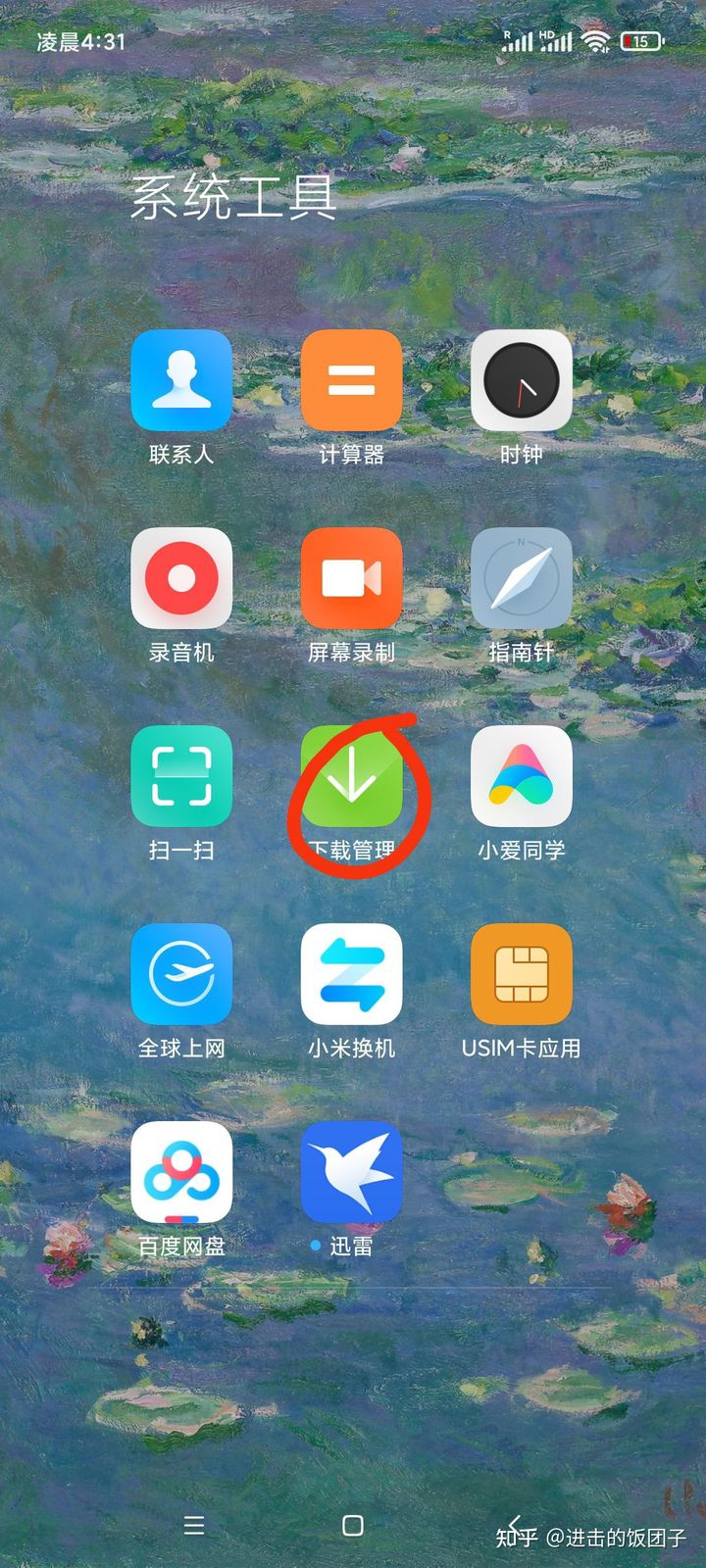Open 百度网盘 cloud drive
Screen dimensions: 706x1568
tap(181, 1172)
